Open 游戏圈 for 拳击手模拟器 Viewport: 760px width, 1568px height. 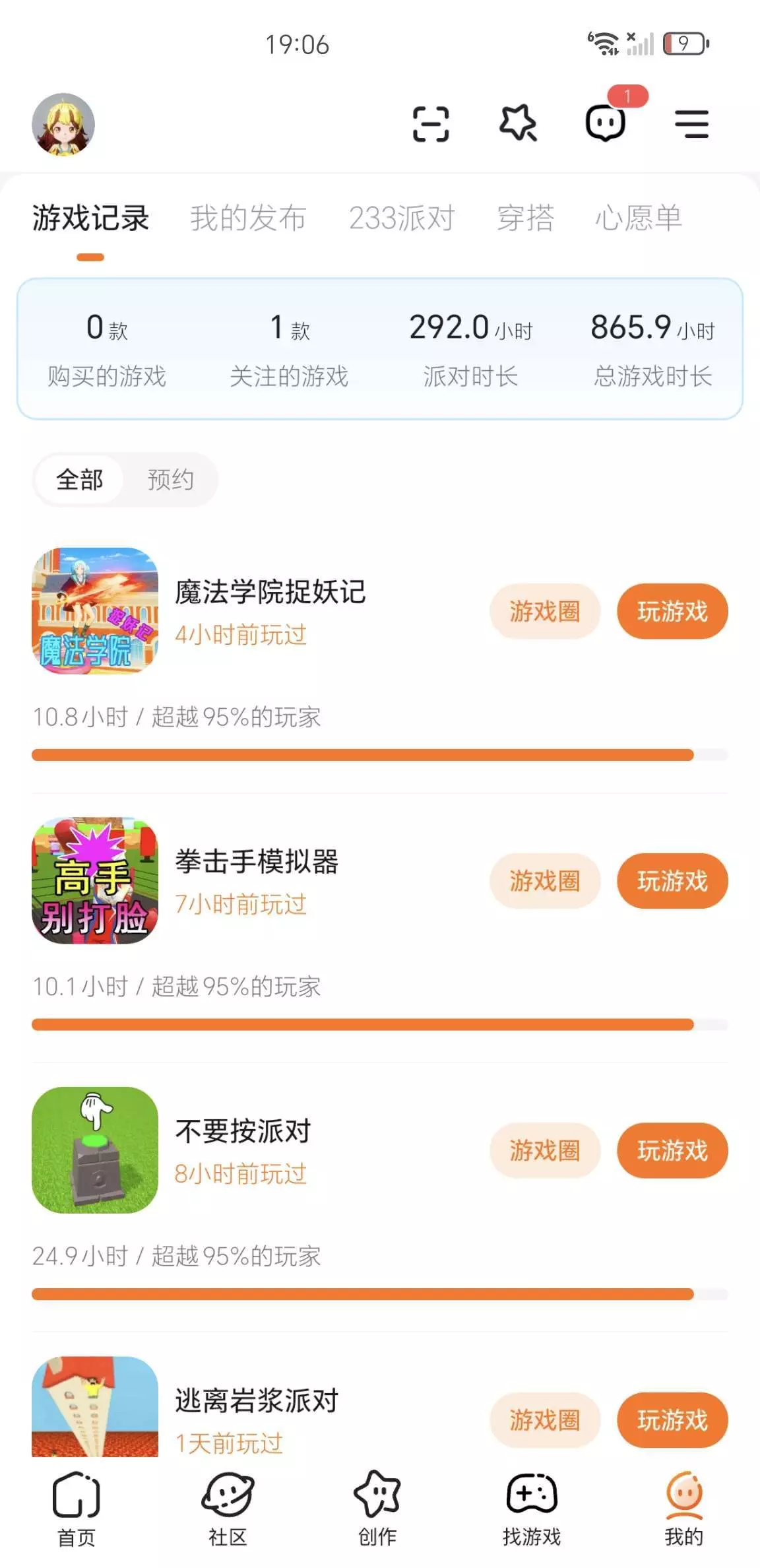tap(545, 880)
